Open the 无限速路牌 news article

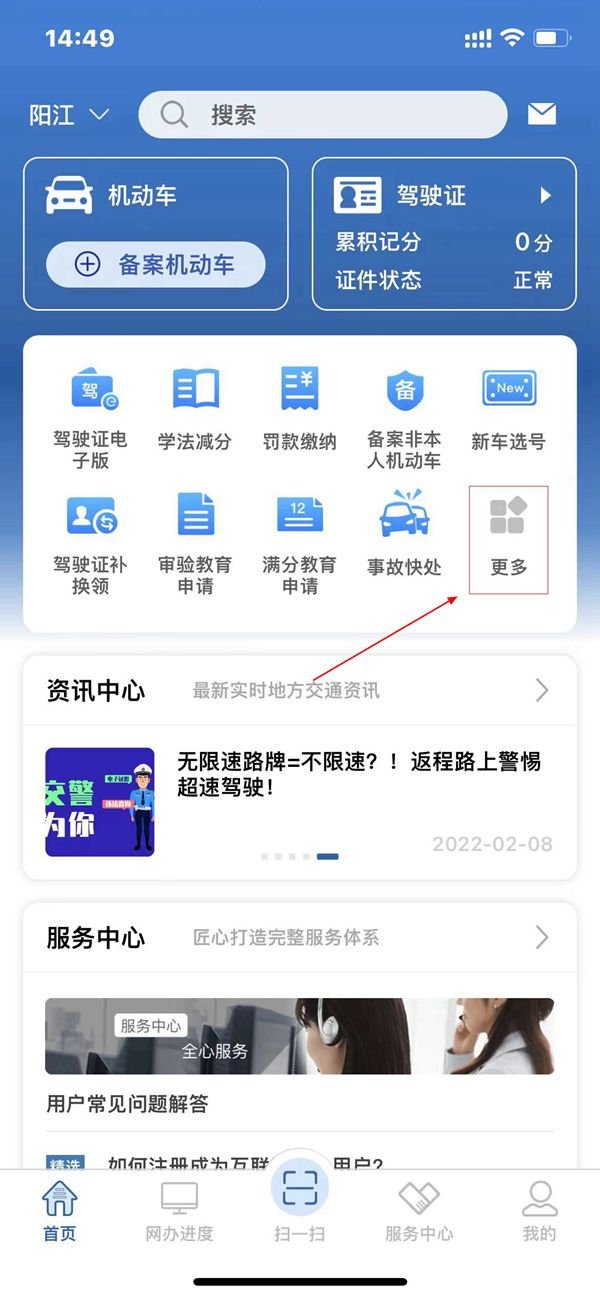click(358, 775)
